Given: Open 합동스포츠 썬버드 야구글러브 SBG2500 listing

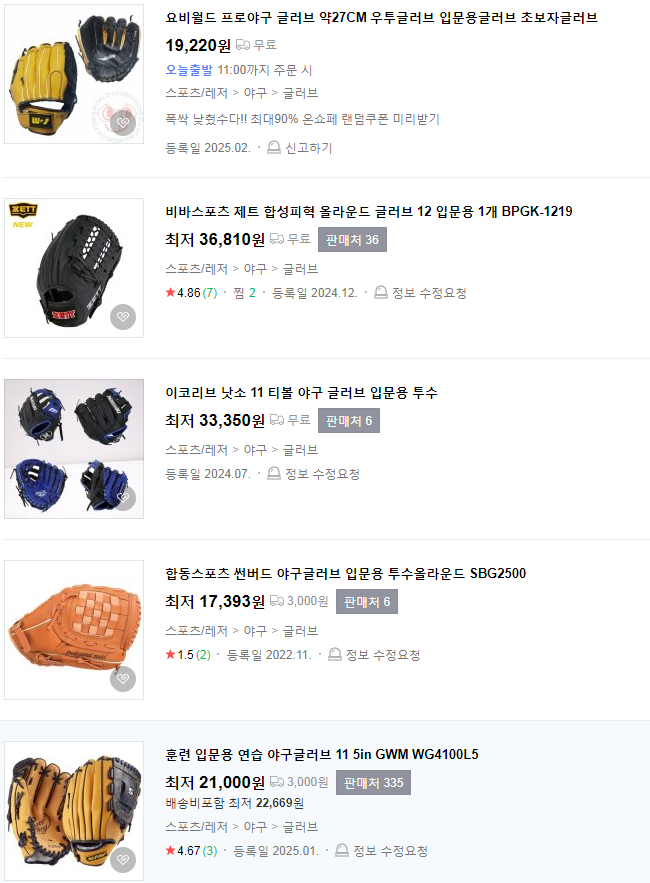Looking at the screenshot, I should coord(345,573).
